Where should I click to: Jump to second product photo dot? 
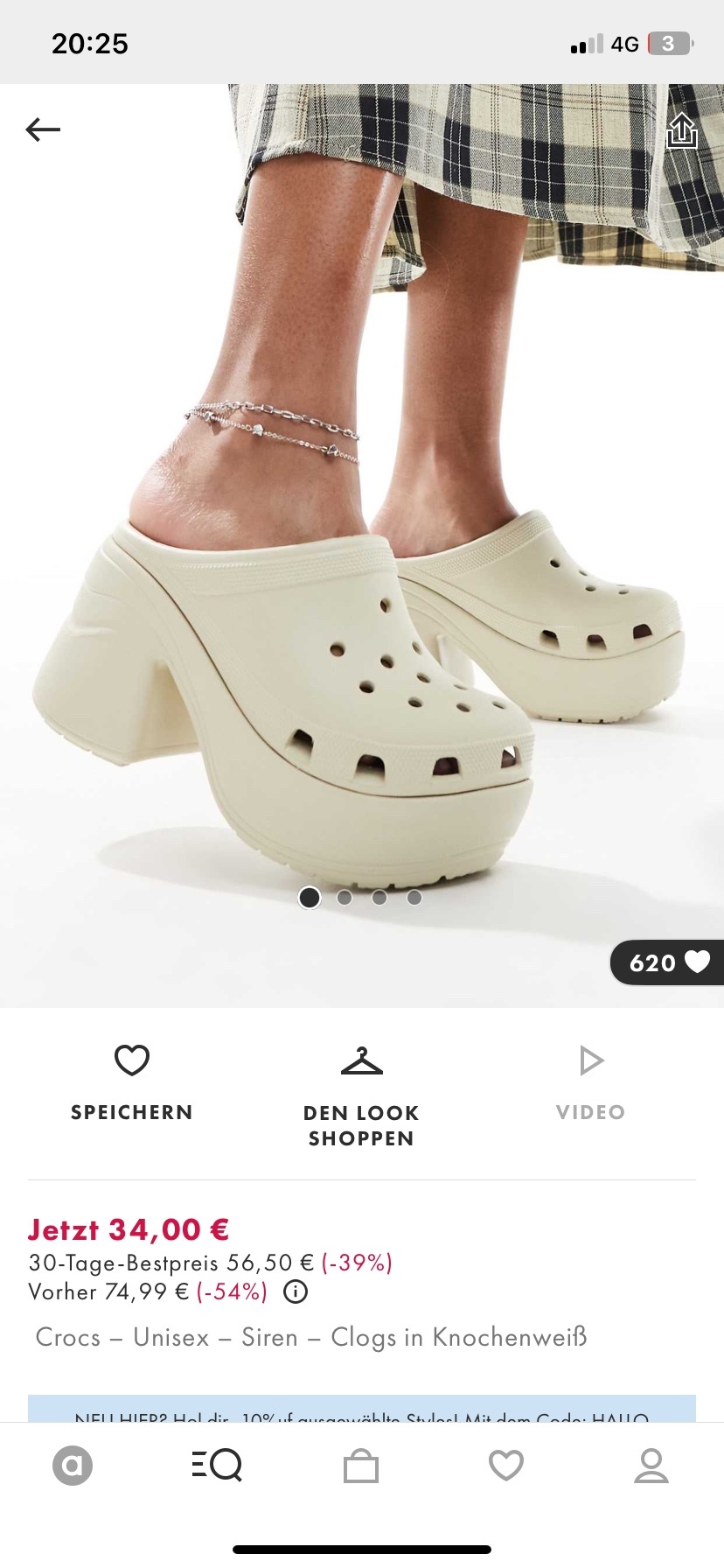(x=345, y=898)
